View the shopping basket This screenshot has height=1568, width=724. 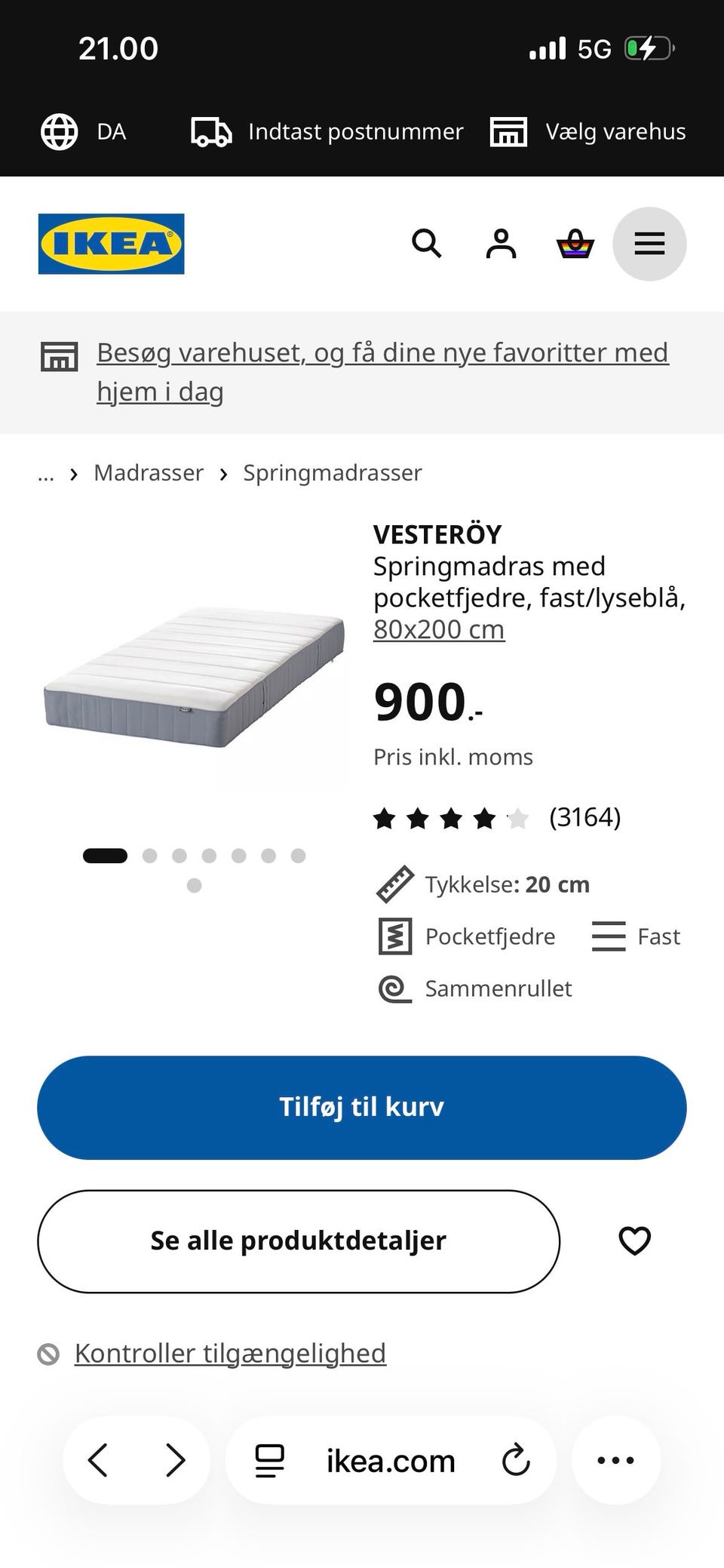click(575, 244)
